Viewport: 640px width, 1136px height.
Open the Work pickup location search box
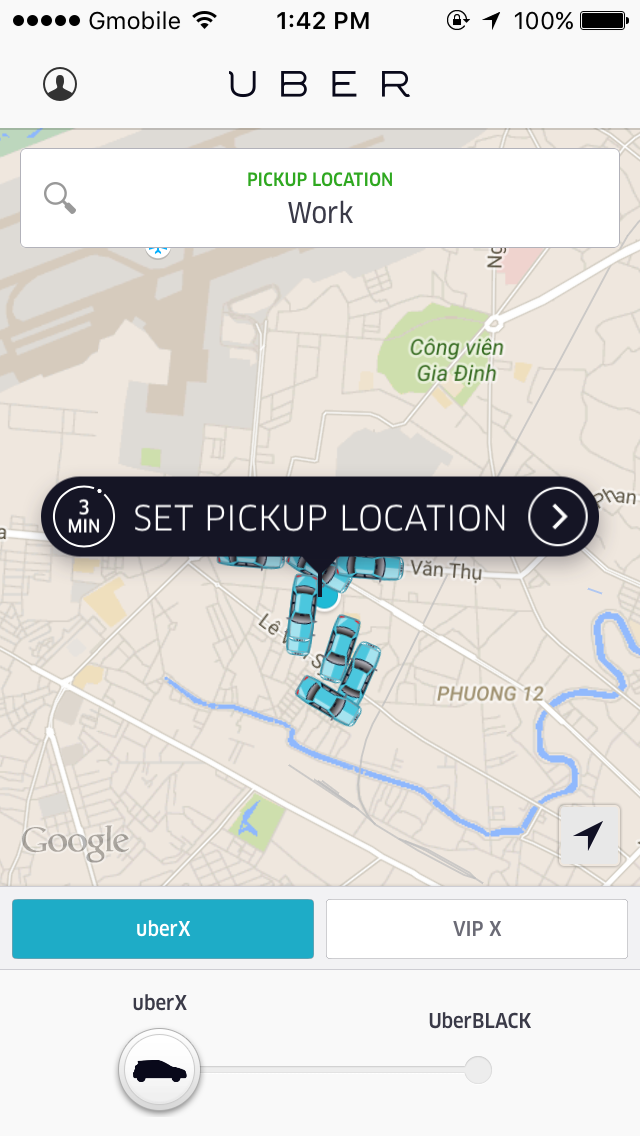coord(320,198)
